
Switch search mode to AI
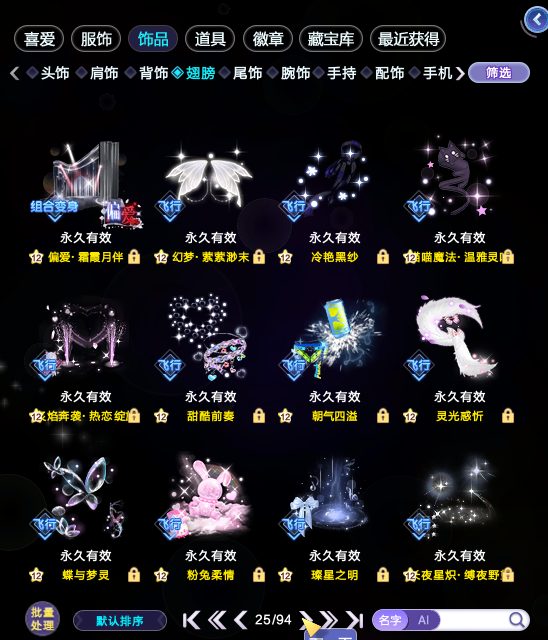coord(424,620)
